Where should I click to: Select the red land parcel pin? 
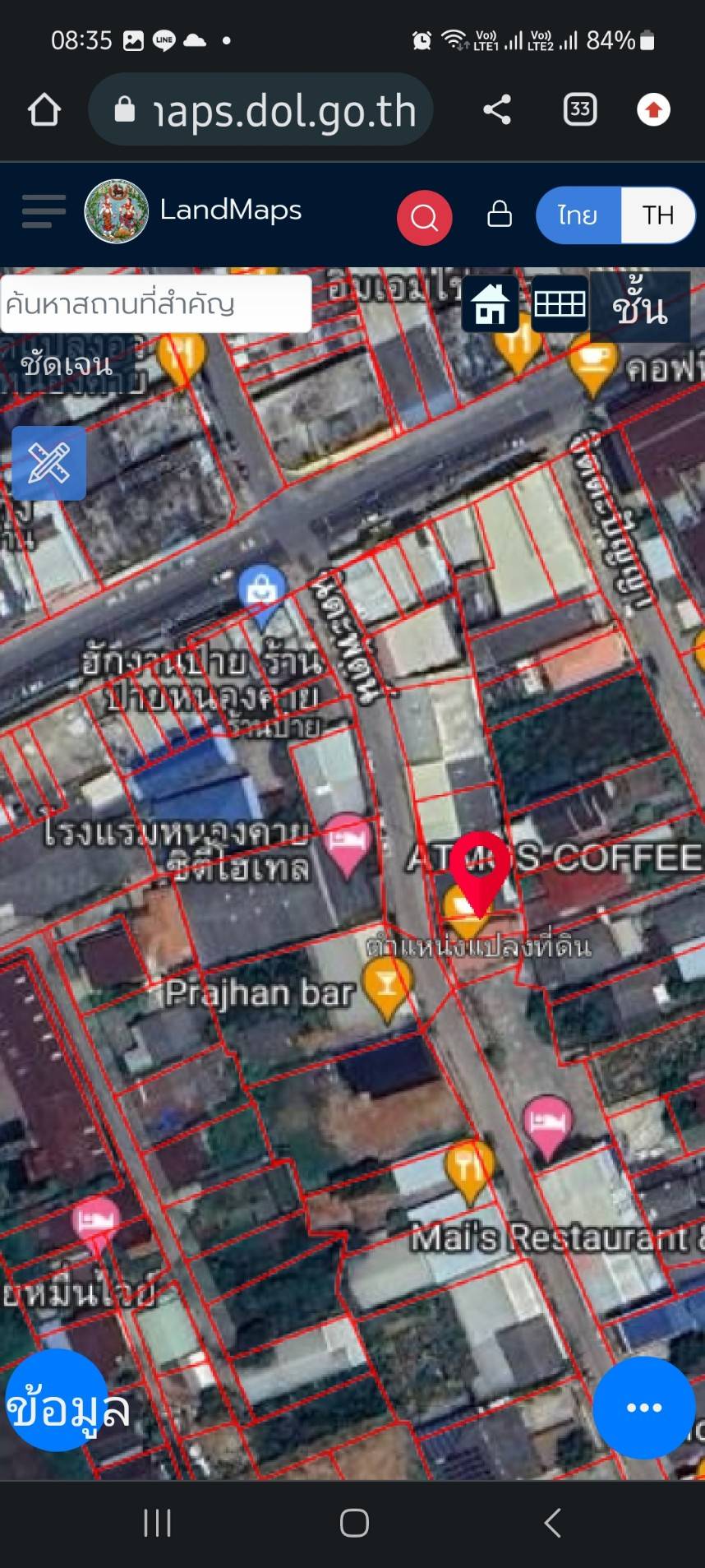pyautogui.click(x=480, y=867)
